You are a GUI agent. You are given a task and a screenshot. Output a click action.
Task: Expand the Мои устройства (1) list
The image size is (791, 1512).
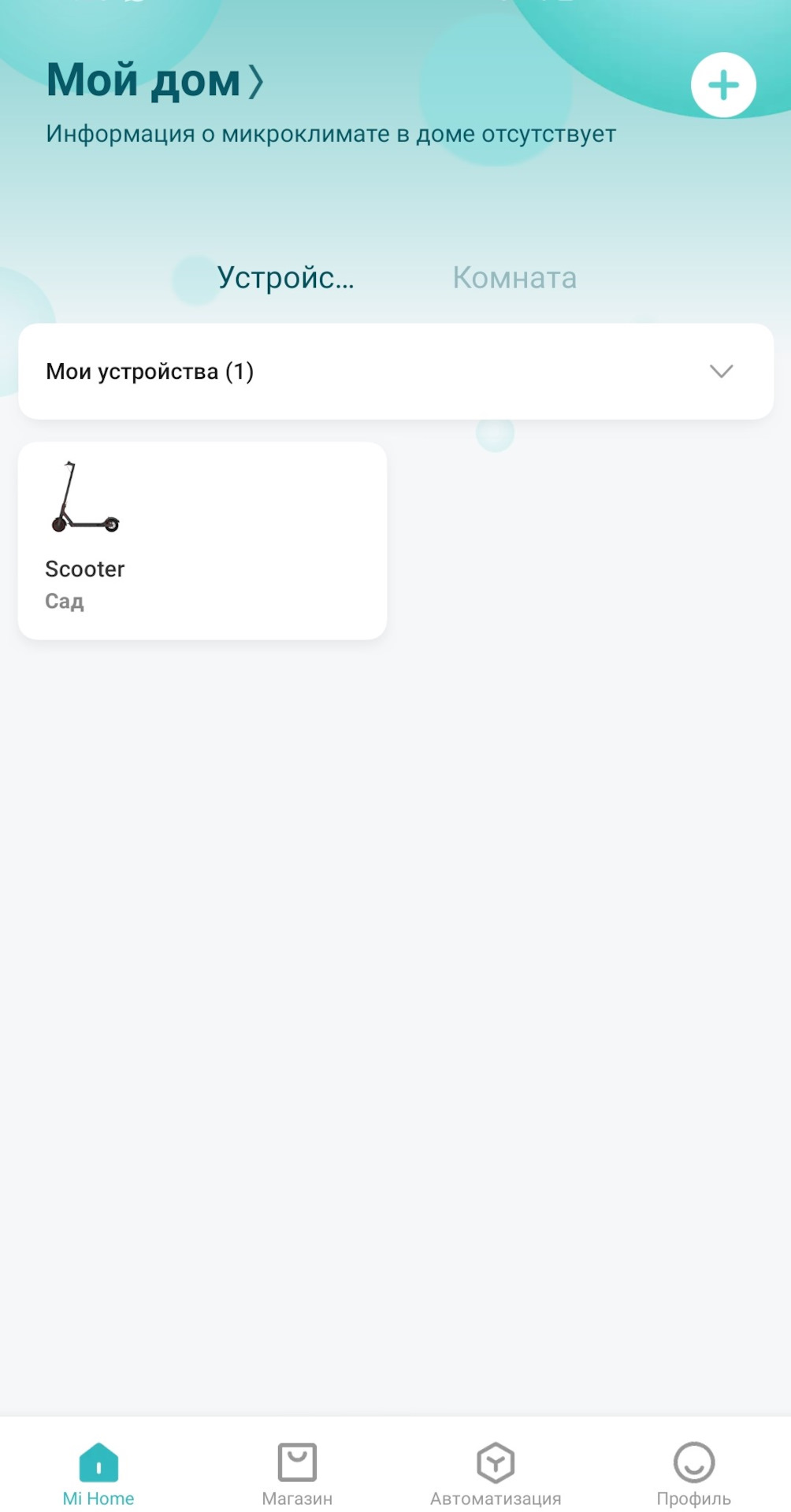coord(395,371)
